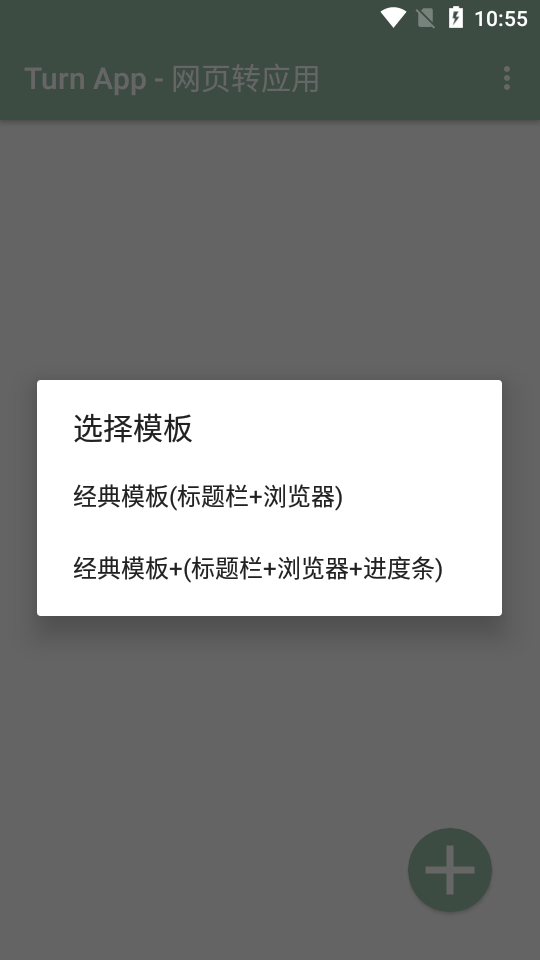
Task: Choose 经典模板+ with 进度条 option
Action: click(x=269, y=569)
